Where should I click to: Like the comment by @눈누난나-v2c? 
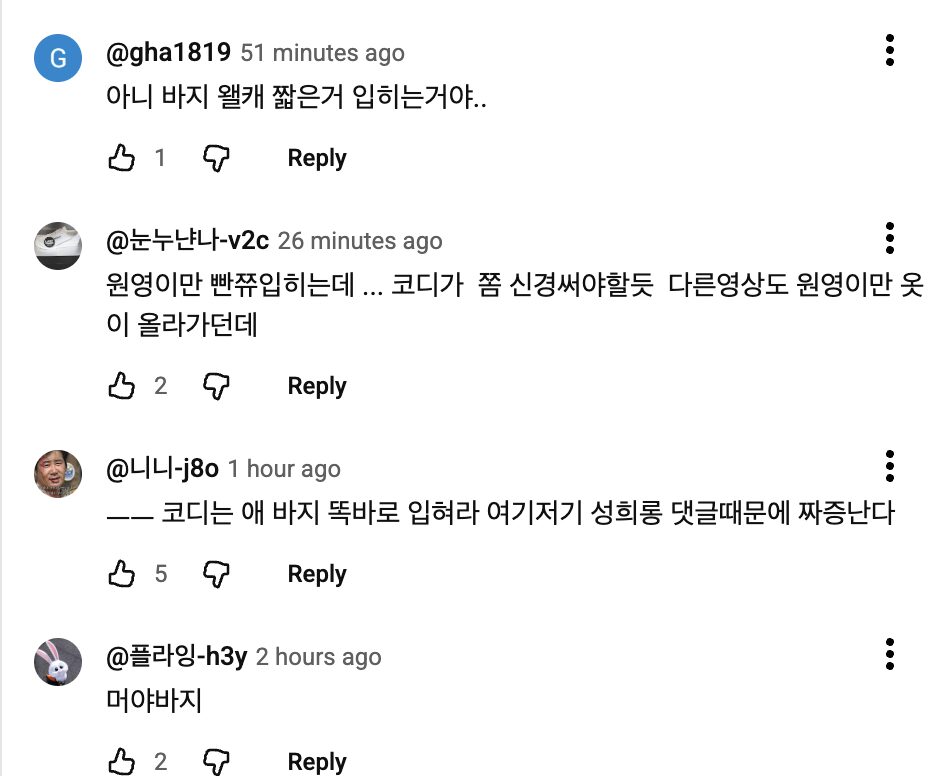pos(122,386)
